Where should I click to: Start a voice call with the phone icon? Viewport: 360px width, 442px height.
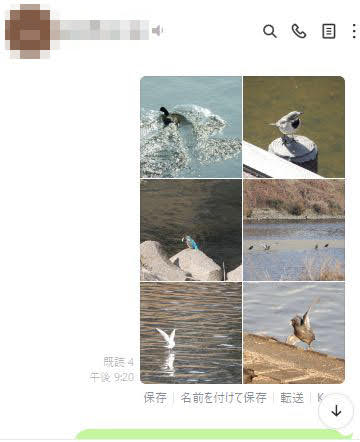299,31
